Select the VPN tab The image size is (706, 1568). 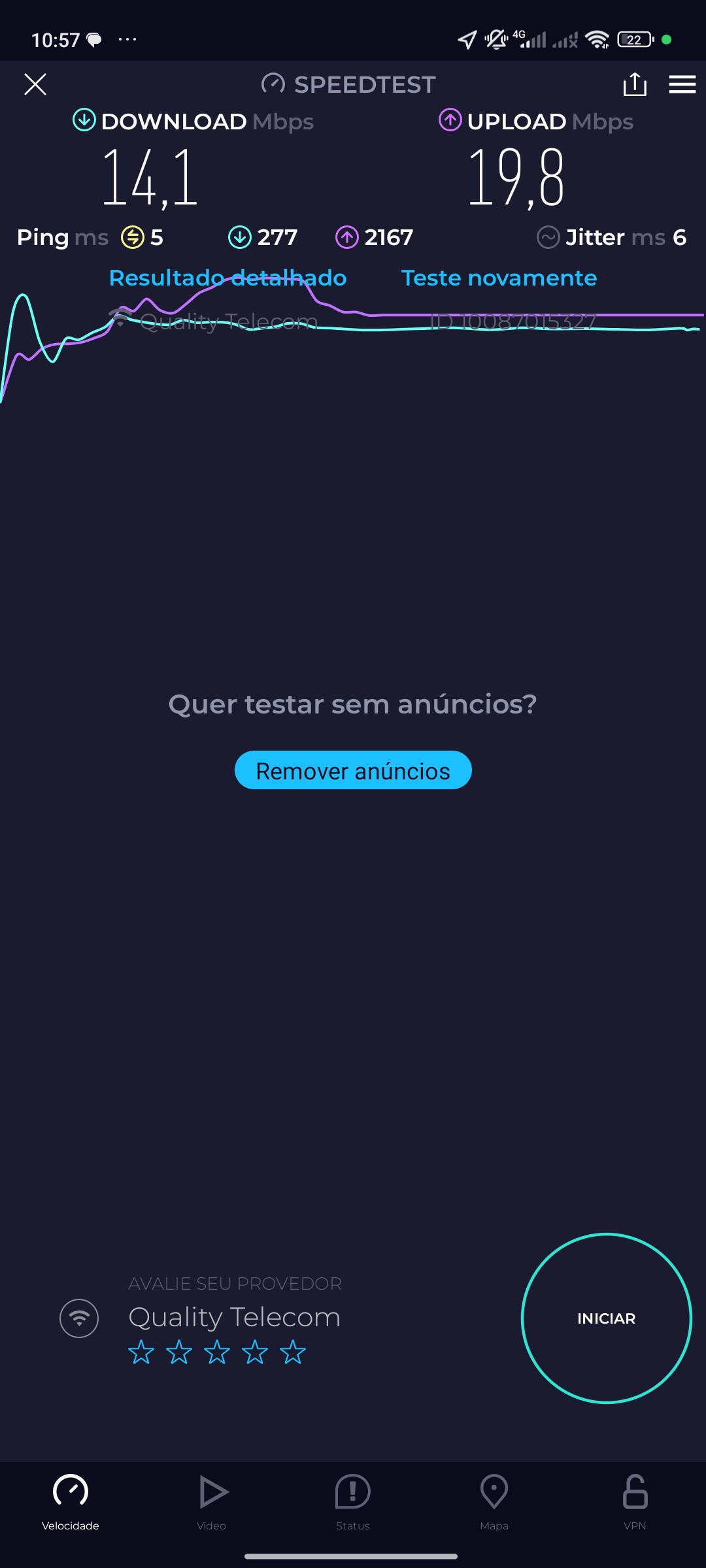tap(635, 1501)
